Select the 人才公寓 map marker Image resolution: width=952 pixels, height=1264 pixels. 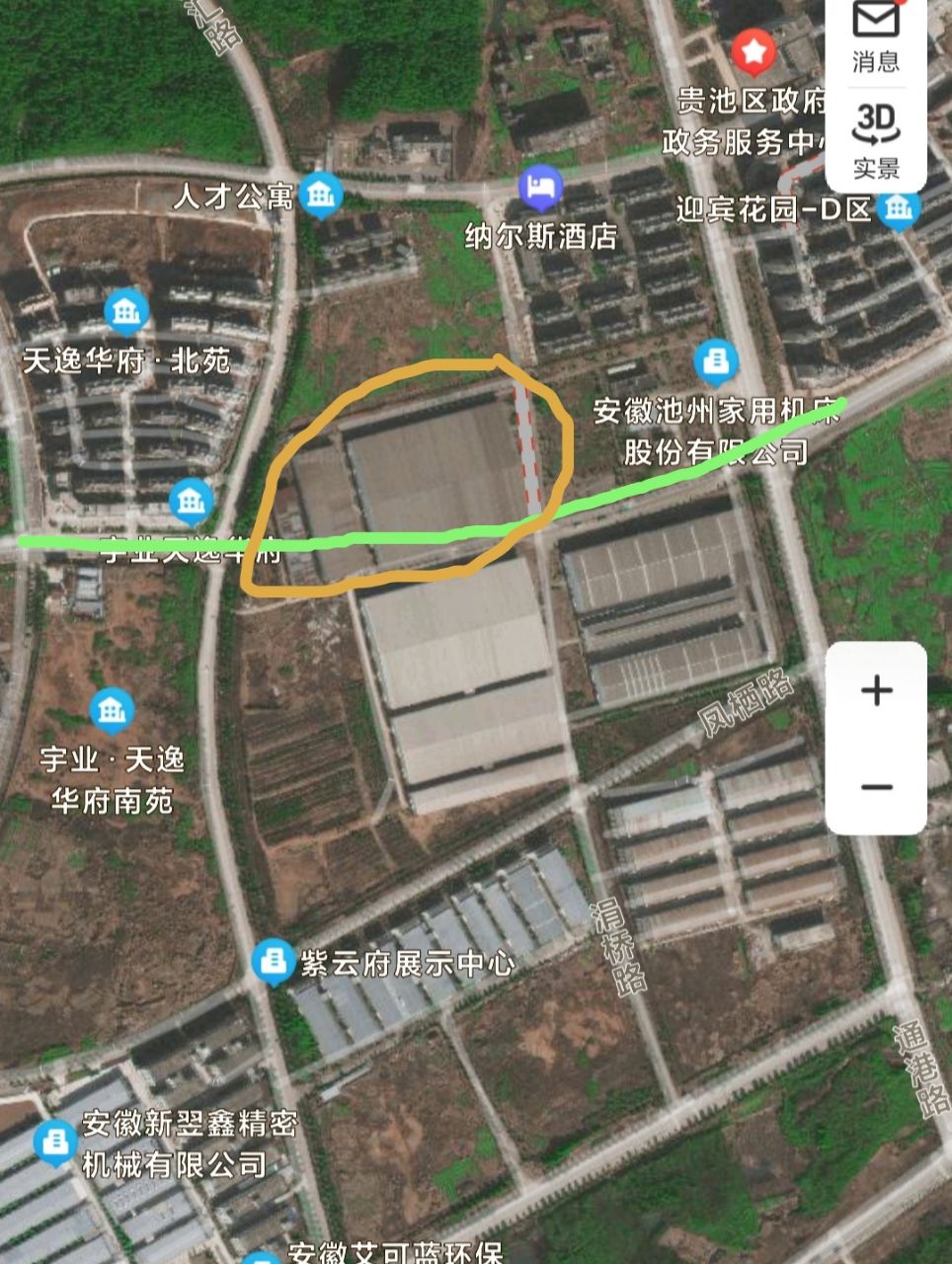(320, 196)
